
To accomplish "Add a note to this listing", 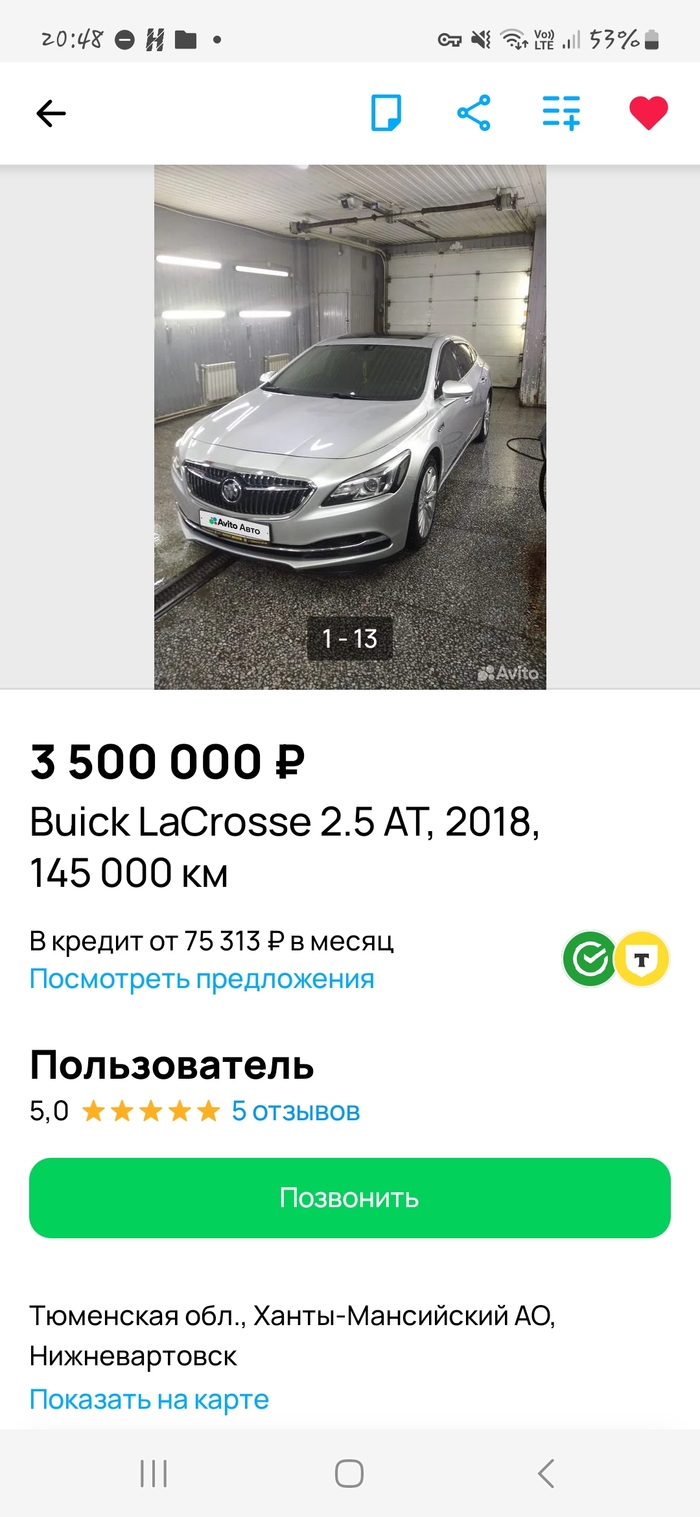I will [386, 113].
